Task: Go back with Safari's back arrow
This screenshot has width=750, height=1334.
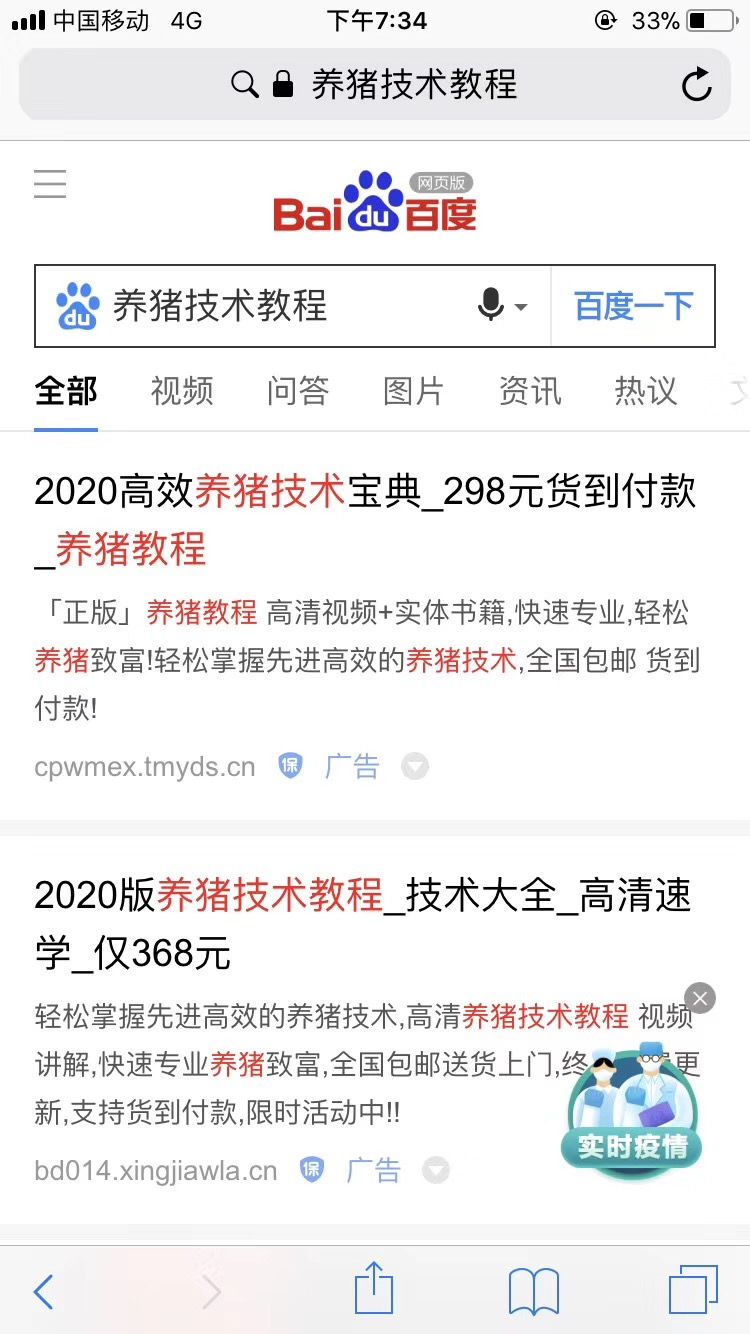Action: pos(43,1292)
